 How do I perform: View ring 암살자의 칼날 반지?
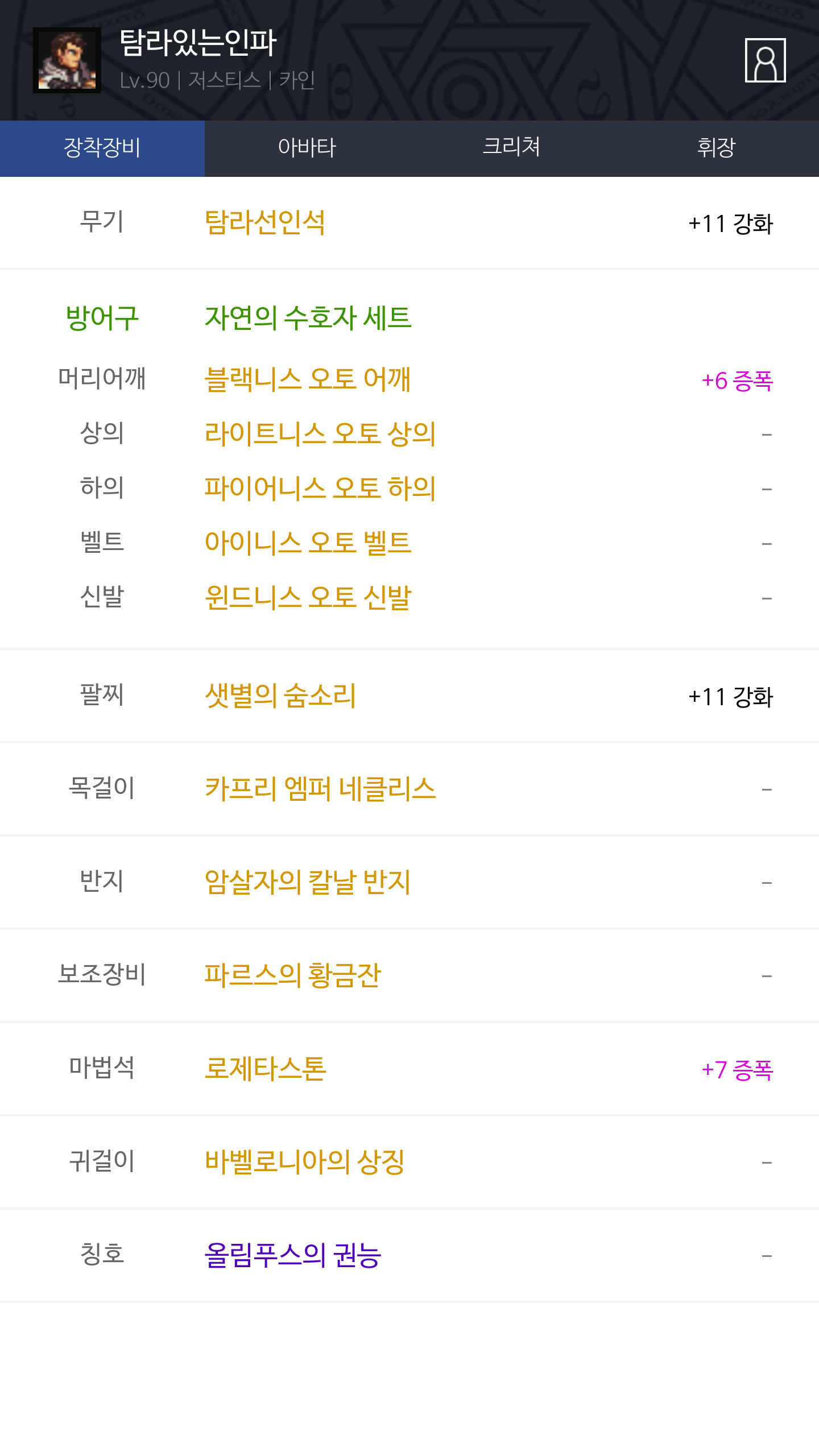(308, 882)
